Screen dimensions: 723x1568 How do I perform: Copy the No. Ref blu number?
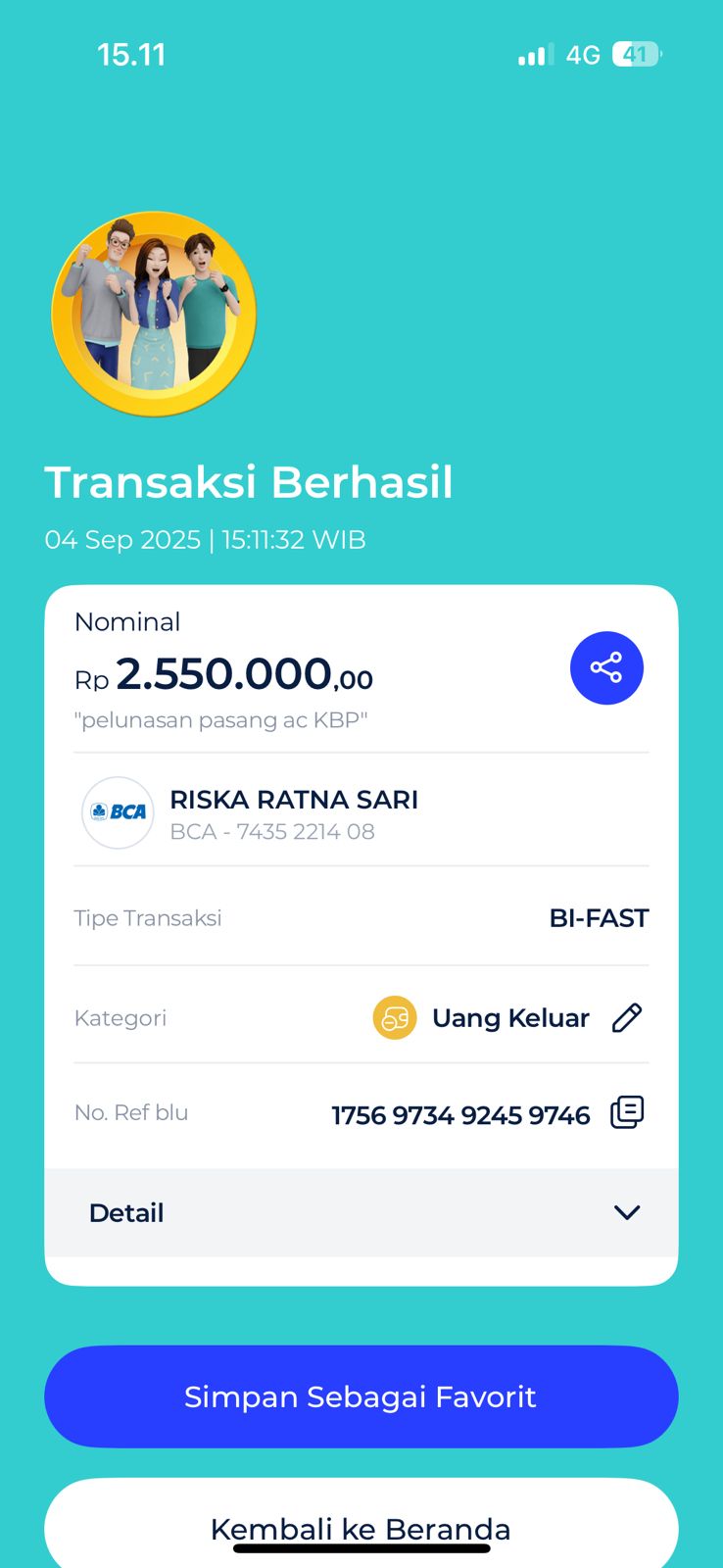pyautogui.click(x=627, y=1112)
